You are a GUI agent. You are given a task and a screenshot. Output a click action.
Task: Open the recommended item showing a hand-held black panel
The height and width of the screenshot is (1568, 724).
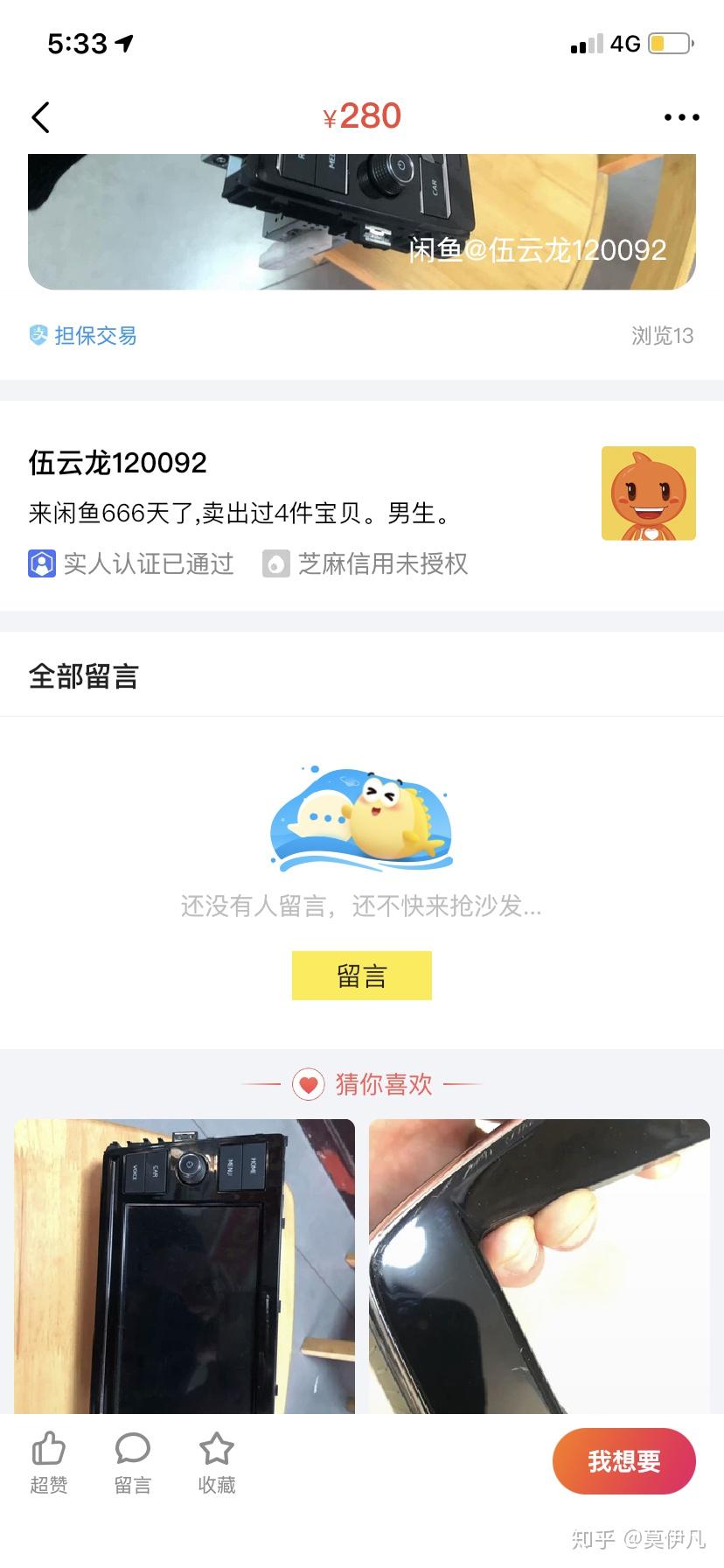click(x=539, y=1265)
